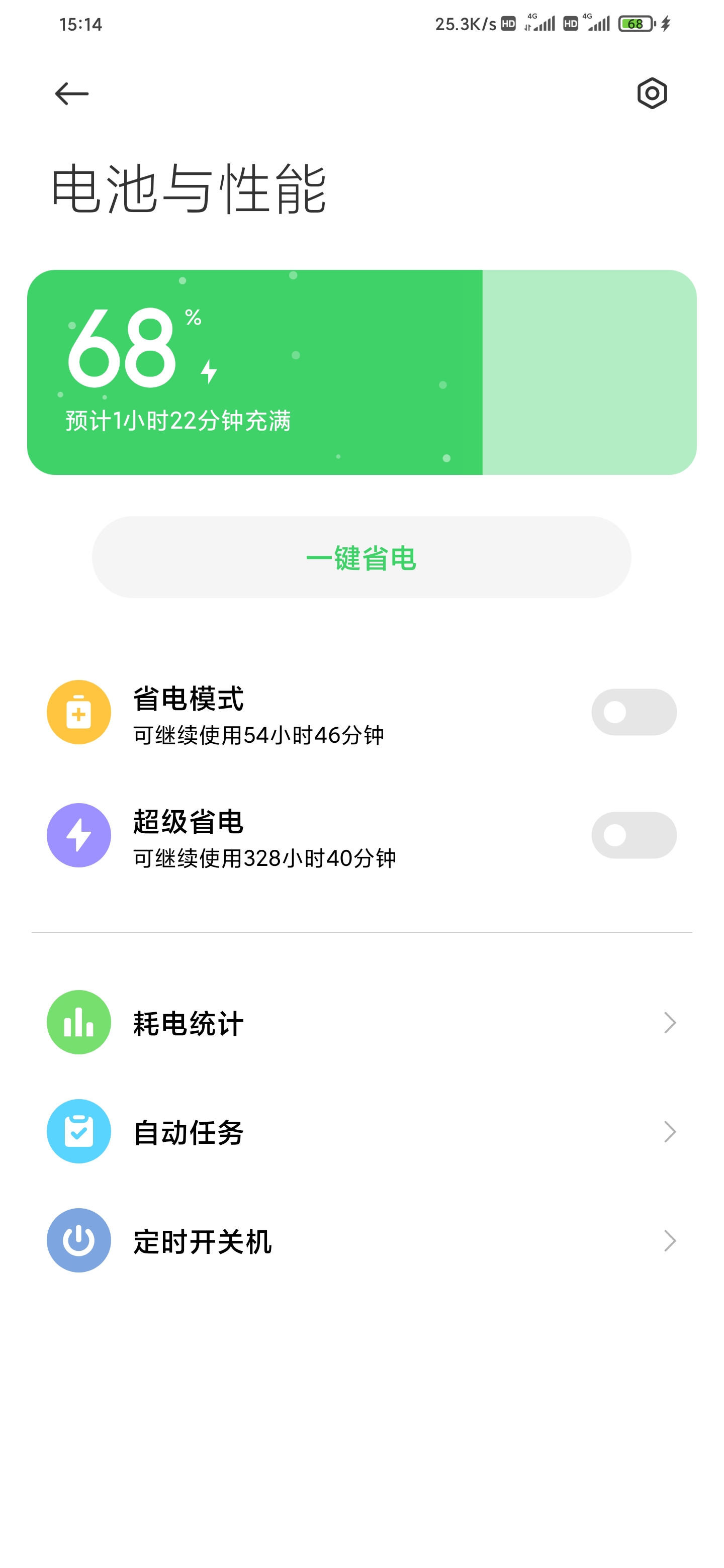Viewport: 724px width, 1568px height.
Task: Go back using the arrow icon
Action: [x=72, y=94]
